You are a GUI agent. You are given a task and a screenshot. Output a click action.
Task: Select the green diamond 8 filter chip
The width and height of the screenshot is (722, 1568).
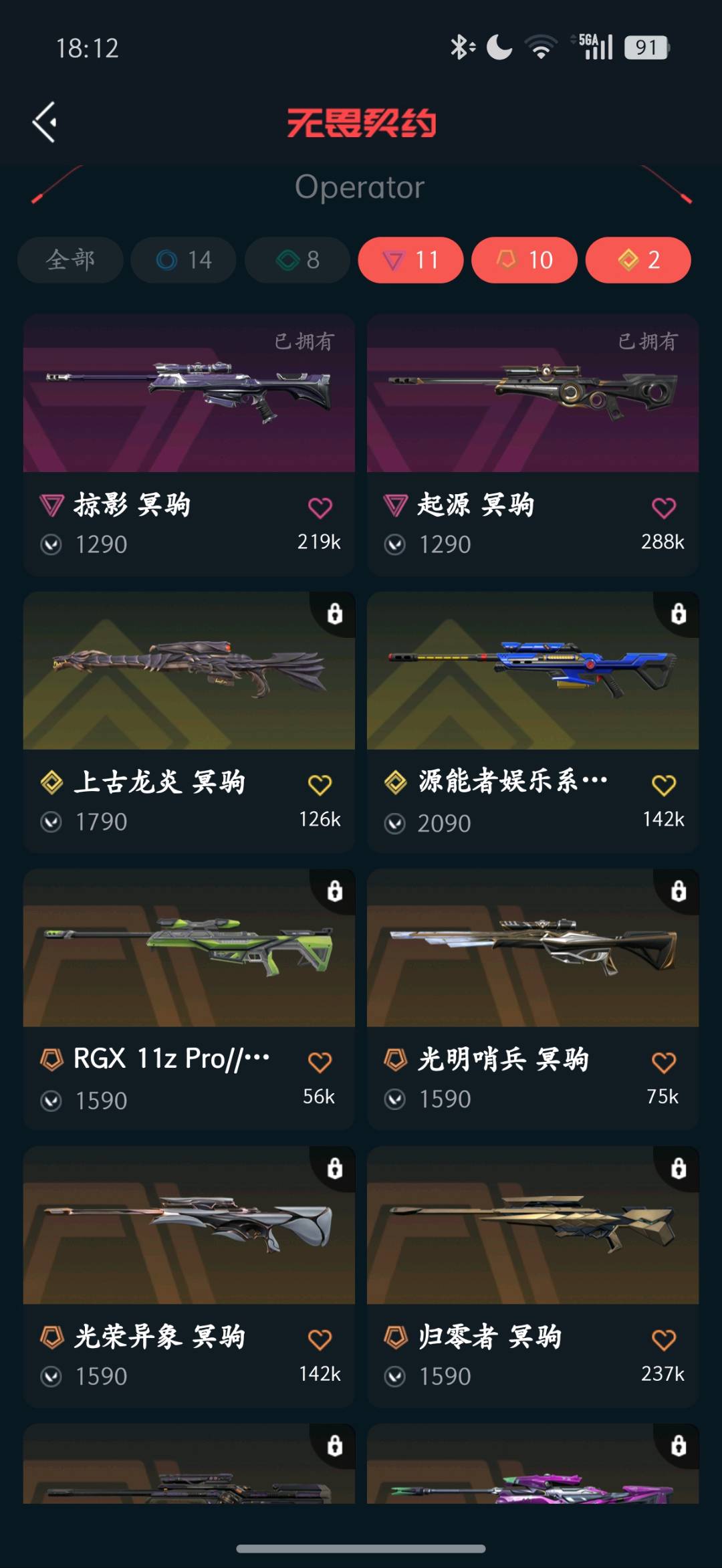point(297,260)
